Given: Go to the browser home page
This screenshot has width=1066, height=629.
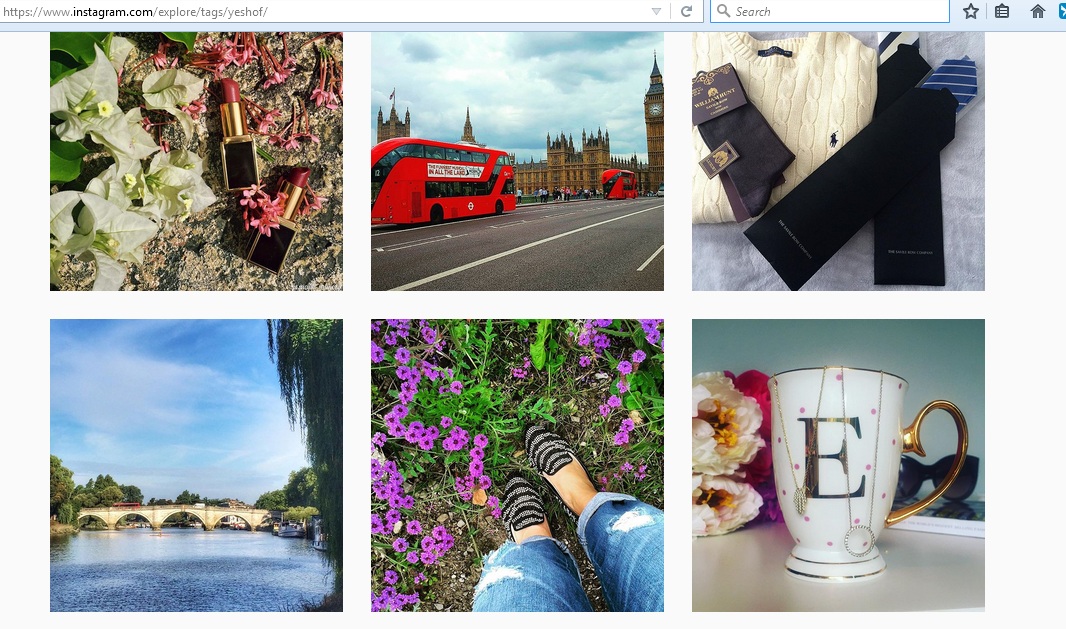Looking at the screenshot, I should [x=1037, y=11].
